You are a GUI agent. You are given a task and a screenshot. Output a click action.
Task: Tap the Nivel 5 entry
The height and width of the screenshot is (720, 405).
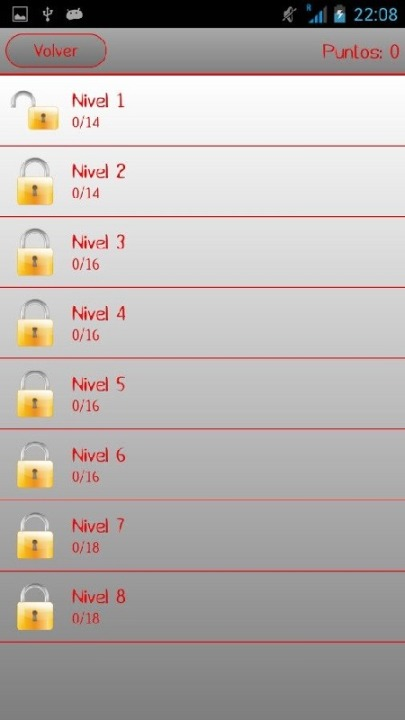pos(202,394)
